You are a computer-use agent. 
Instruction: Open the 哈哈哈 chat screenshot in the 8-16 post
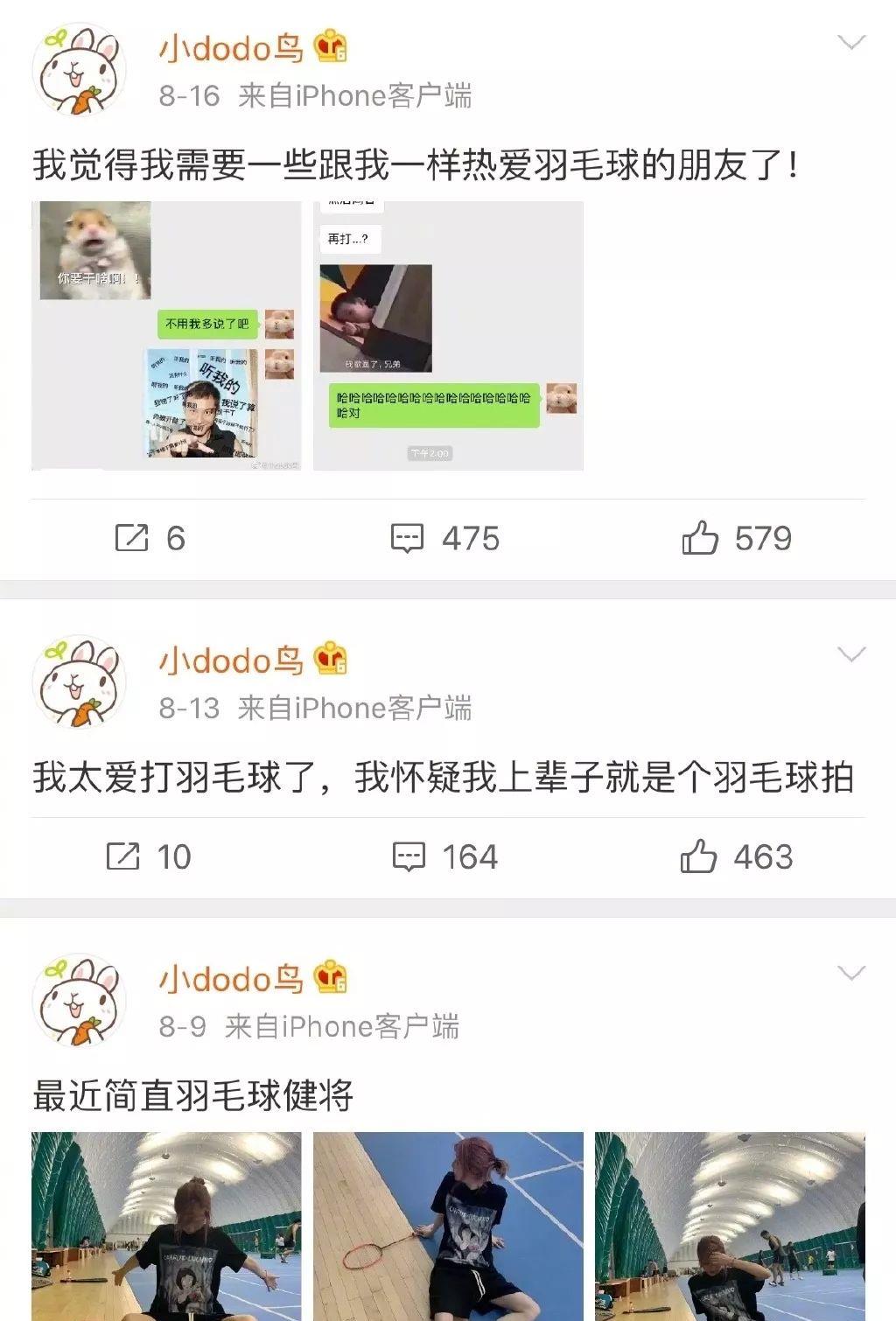tap(448, 336)
